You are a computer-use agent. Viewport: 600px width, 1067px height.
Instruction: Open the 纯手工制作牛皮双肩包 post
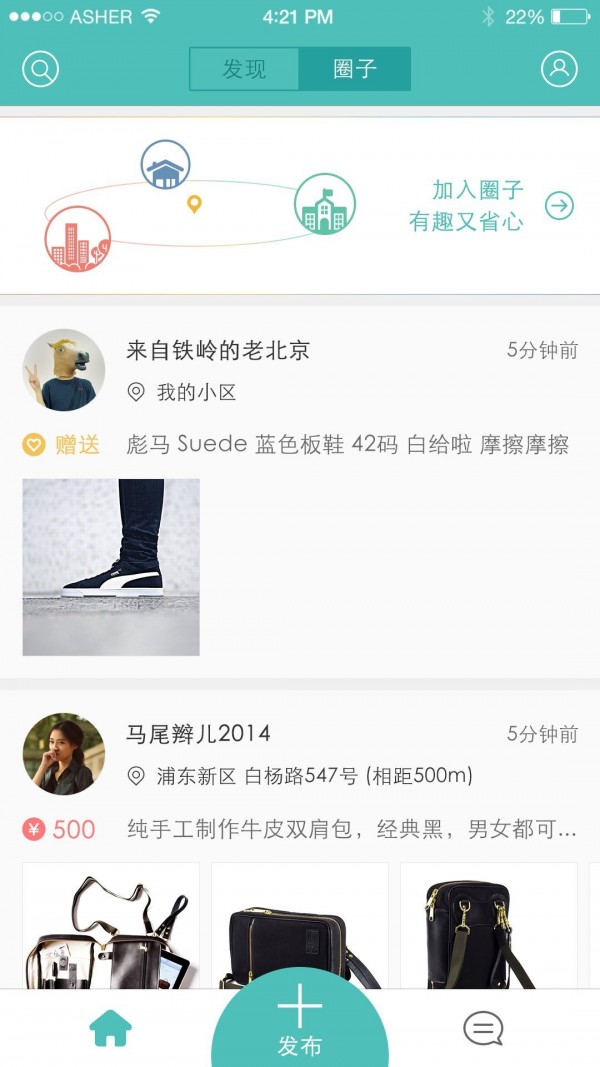click(352, 829)
